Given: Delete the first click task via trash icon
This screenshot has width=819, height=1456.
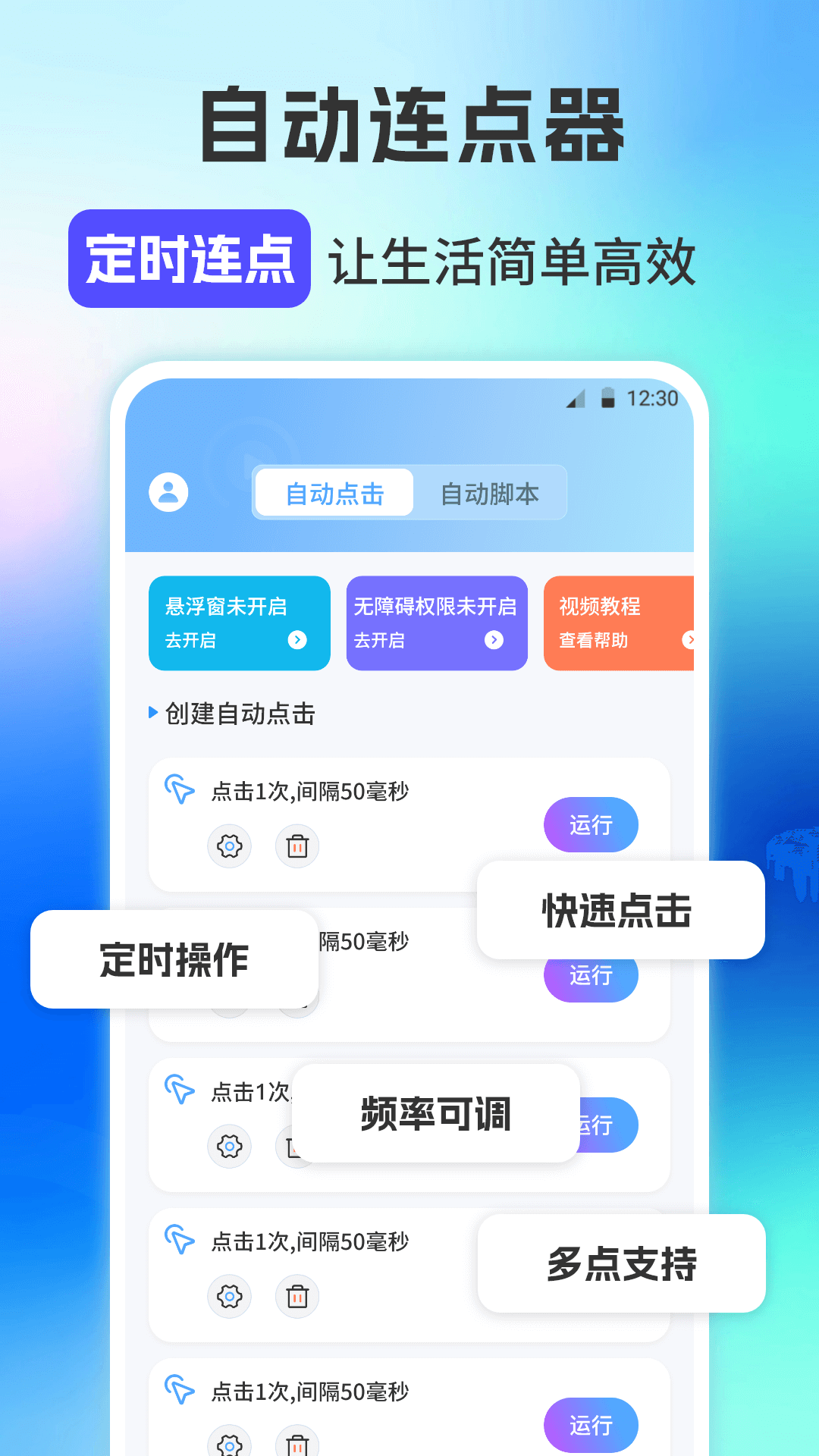Looking at the screenshot, I should [297, 846].
